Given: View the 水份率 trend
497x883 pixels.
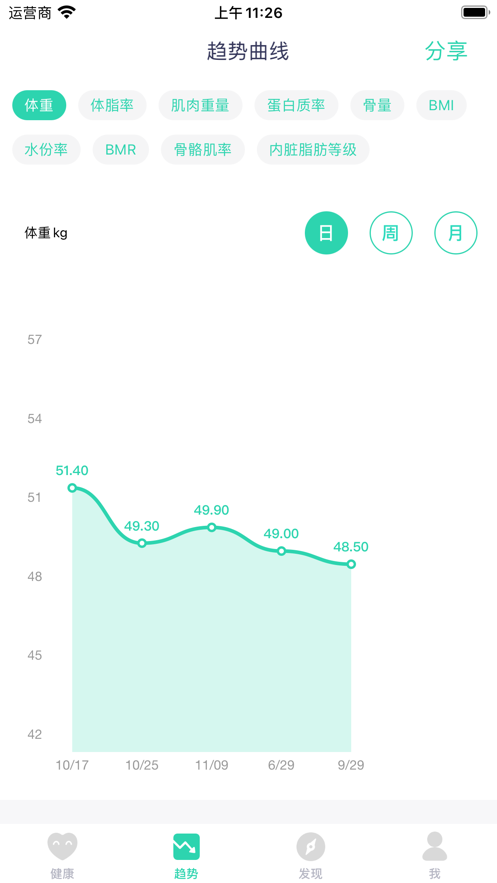Looking at the screenshot, I should tap(47, 150).
